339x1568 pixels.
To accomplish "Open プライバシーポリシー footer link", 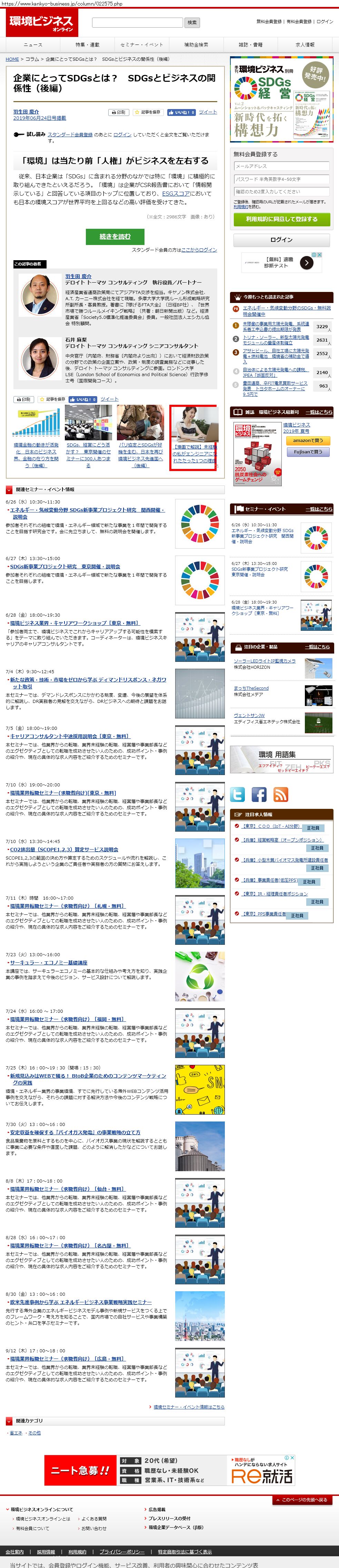I will tap(122, 1551).
